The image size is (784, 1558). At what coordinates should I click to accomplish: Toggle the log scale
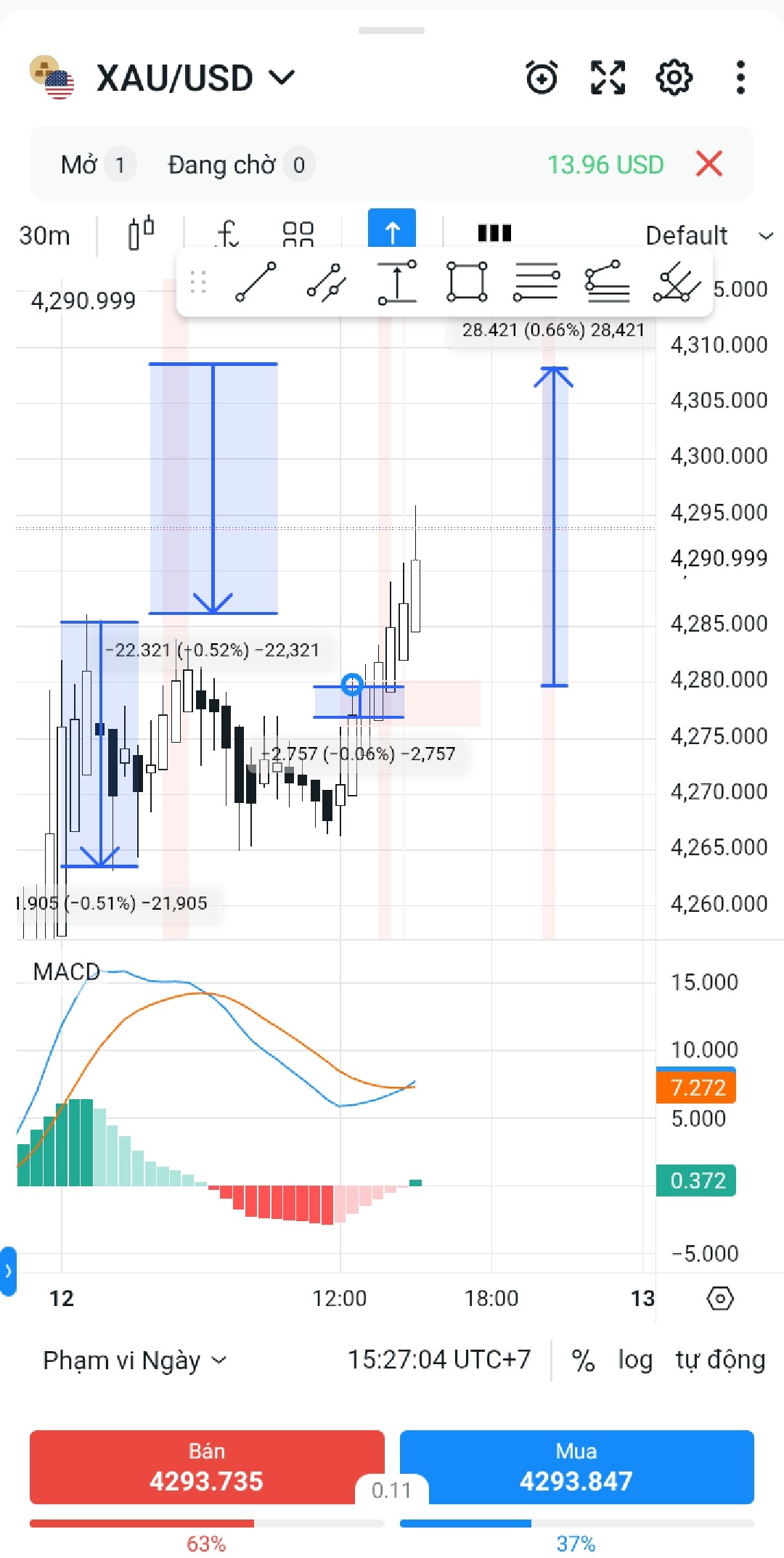(x=635, y=1360)
